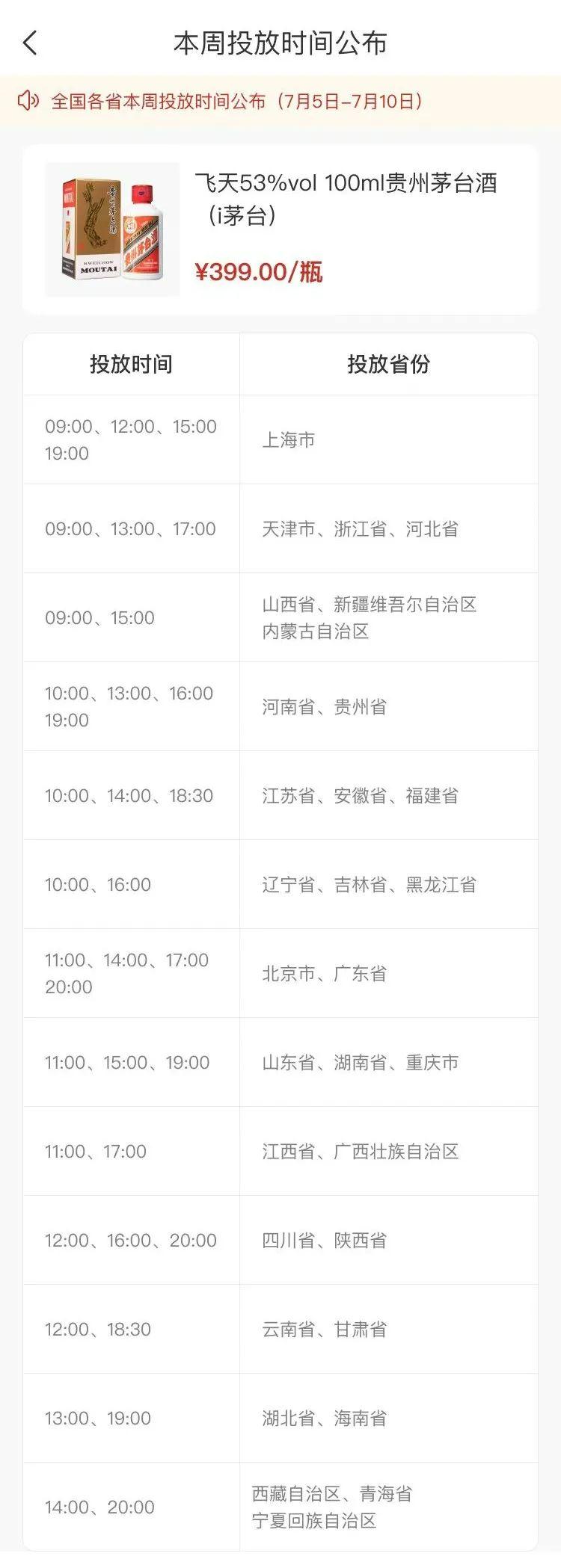Go back using the top-left arrow

[30, 43]
